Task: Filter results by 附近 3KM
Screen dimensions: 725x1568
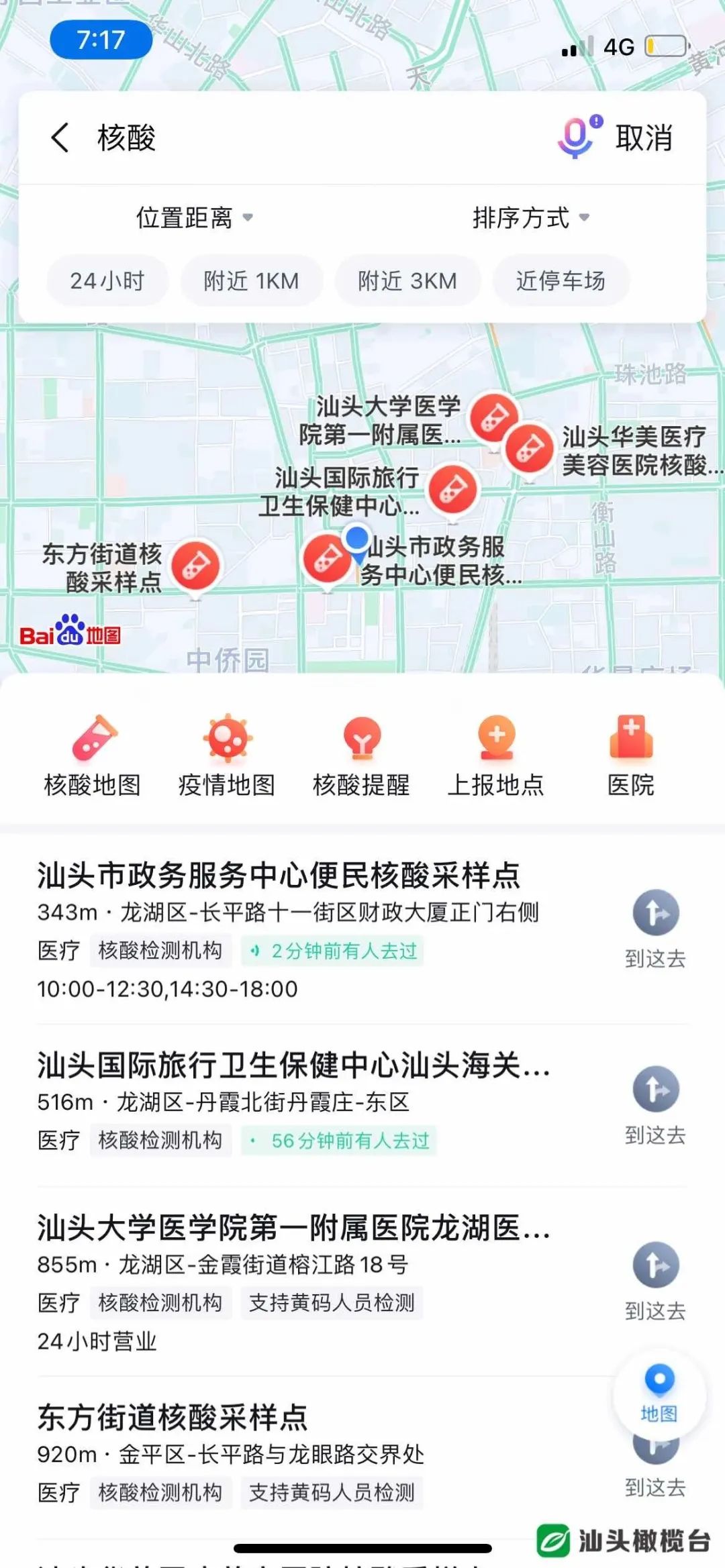Action: [407, 280]
